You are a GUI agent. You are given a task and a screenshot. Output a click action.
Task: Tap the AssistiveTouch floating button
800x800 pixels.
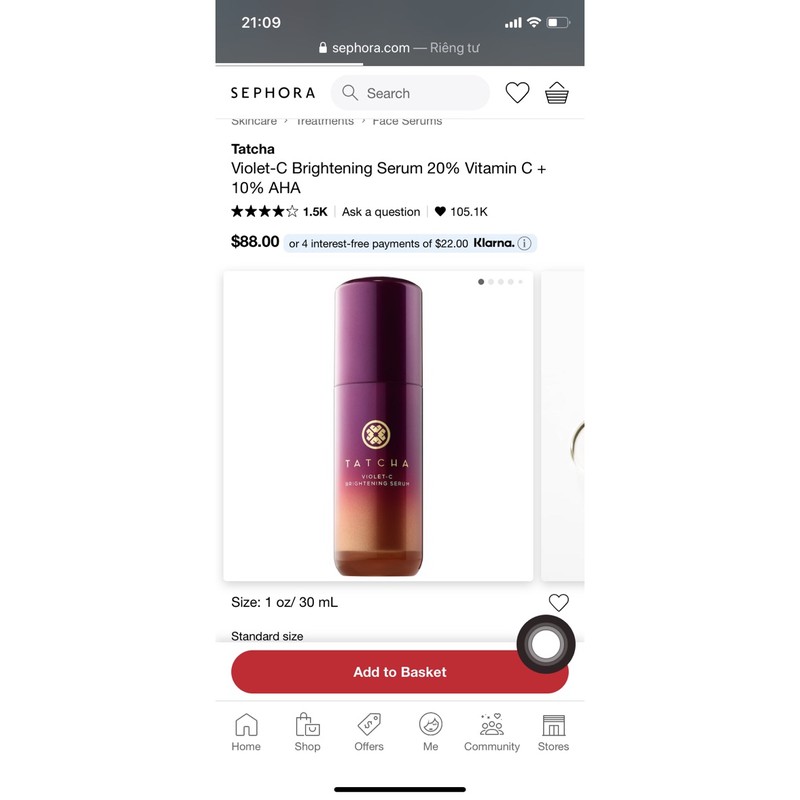(545, 644)
